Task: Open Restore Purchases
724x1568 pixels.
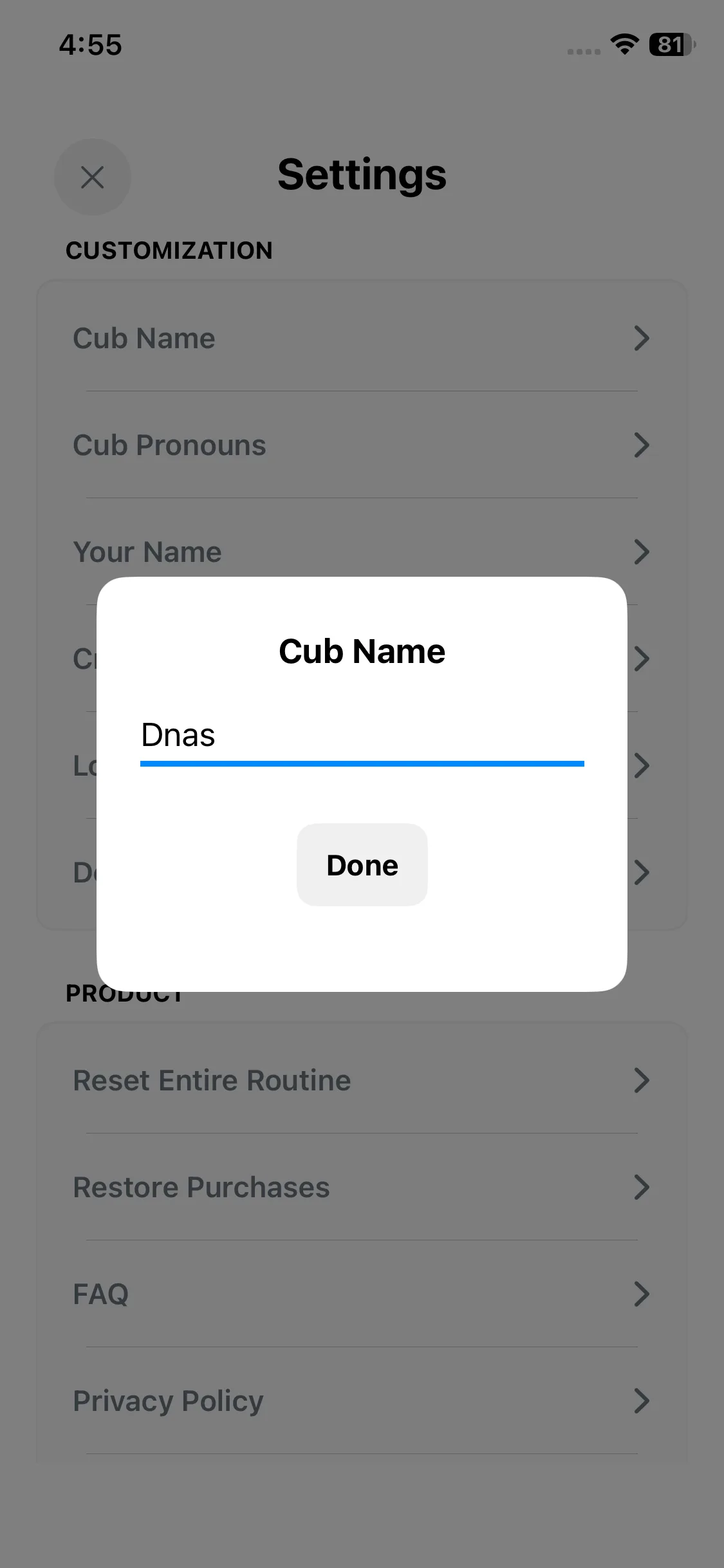Action: pyautogui.click(x=360, y=1187)
